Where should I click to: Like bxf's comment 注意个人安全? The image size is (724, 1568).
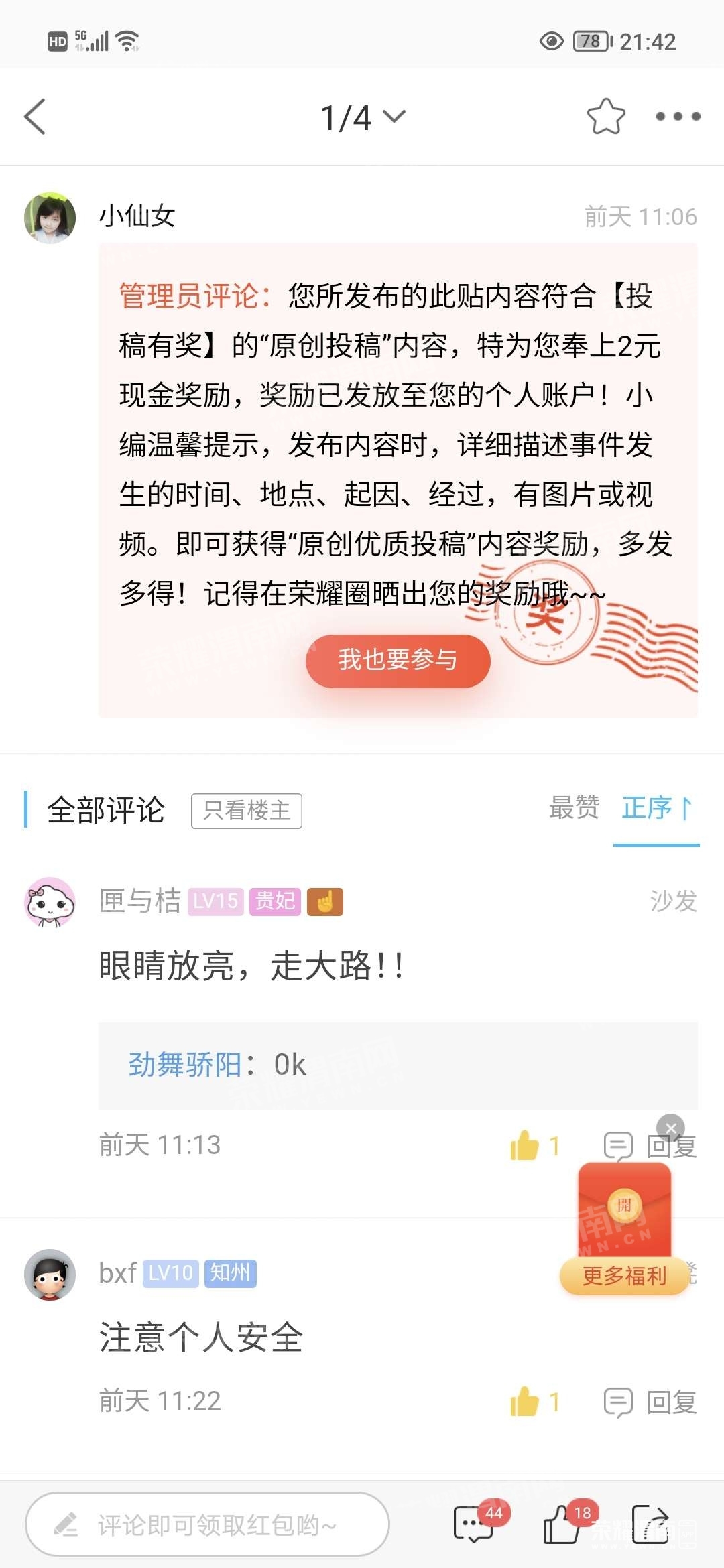pyautogui.click(x=526, y=1402)
